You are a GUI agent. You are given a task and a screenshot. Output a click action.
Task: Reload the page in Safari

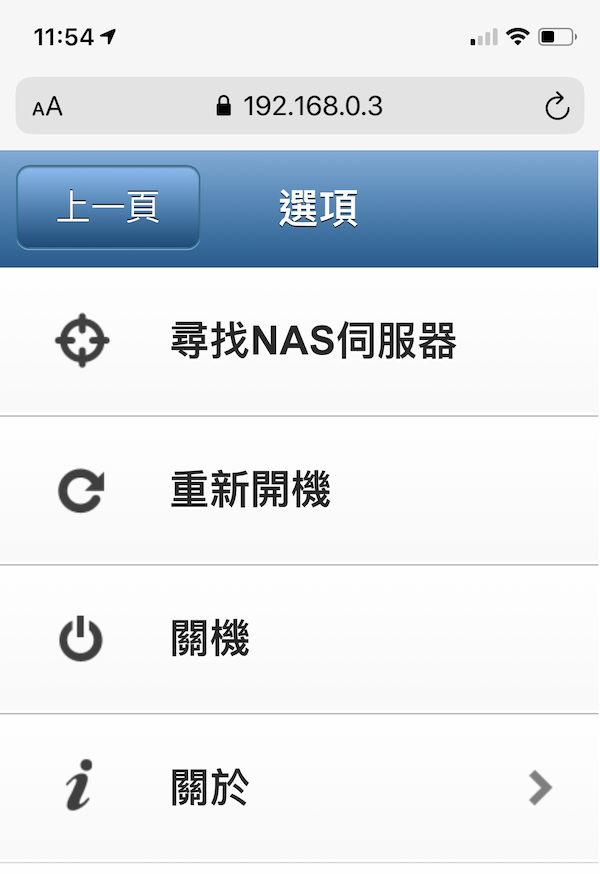[556, 107]
